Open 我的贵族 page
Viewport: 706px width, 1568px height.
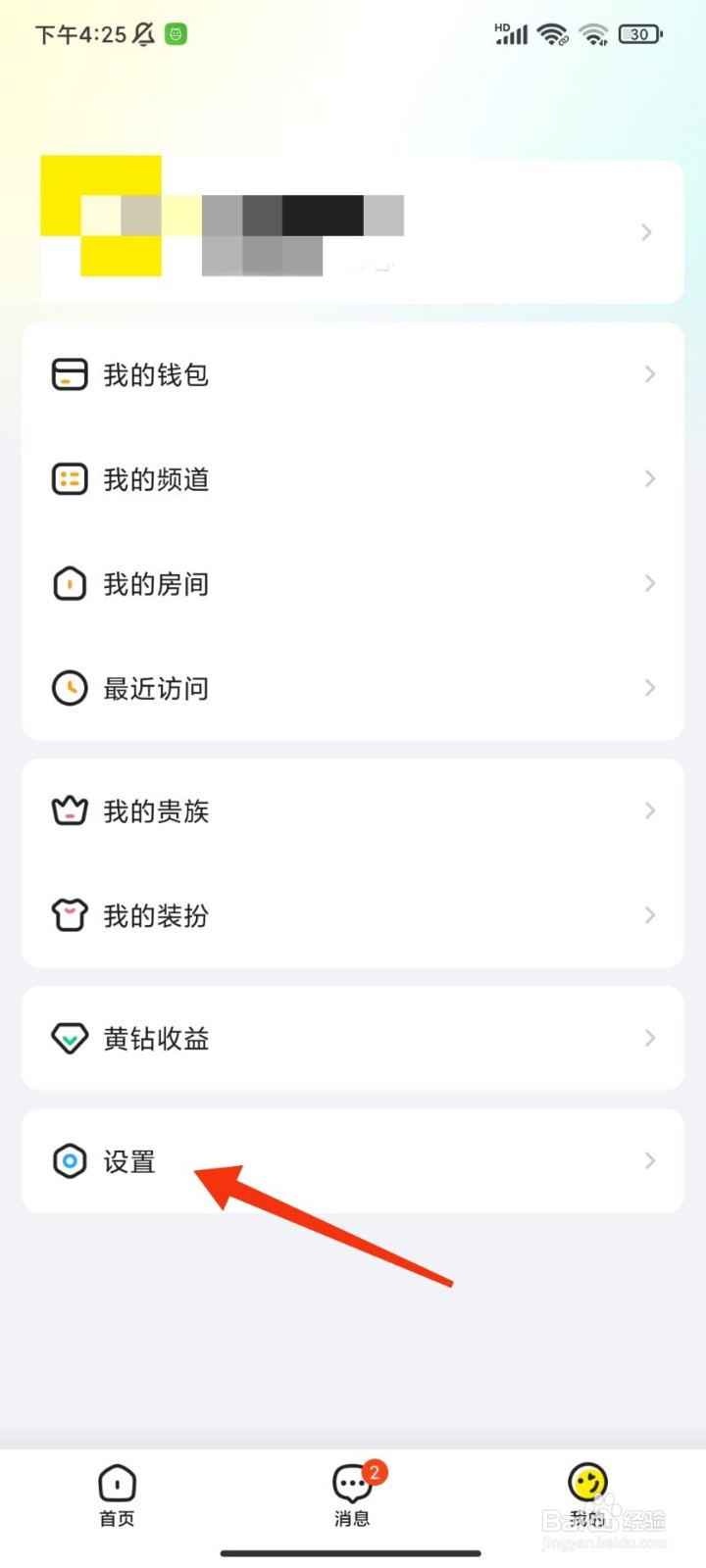click(353, 811)
